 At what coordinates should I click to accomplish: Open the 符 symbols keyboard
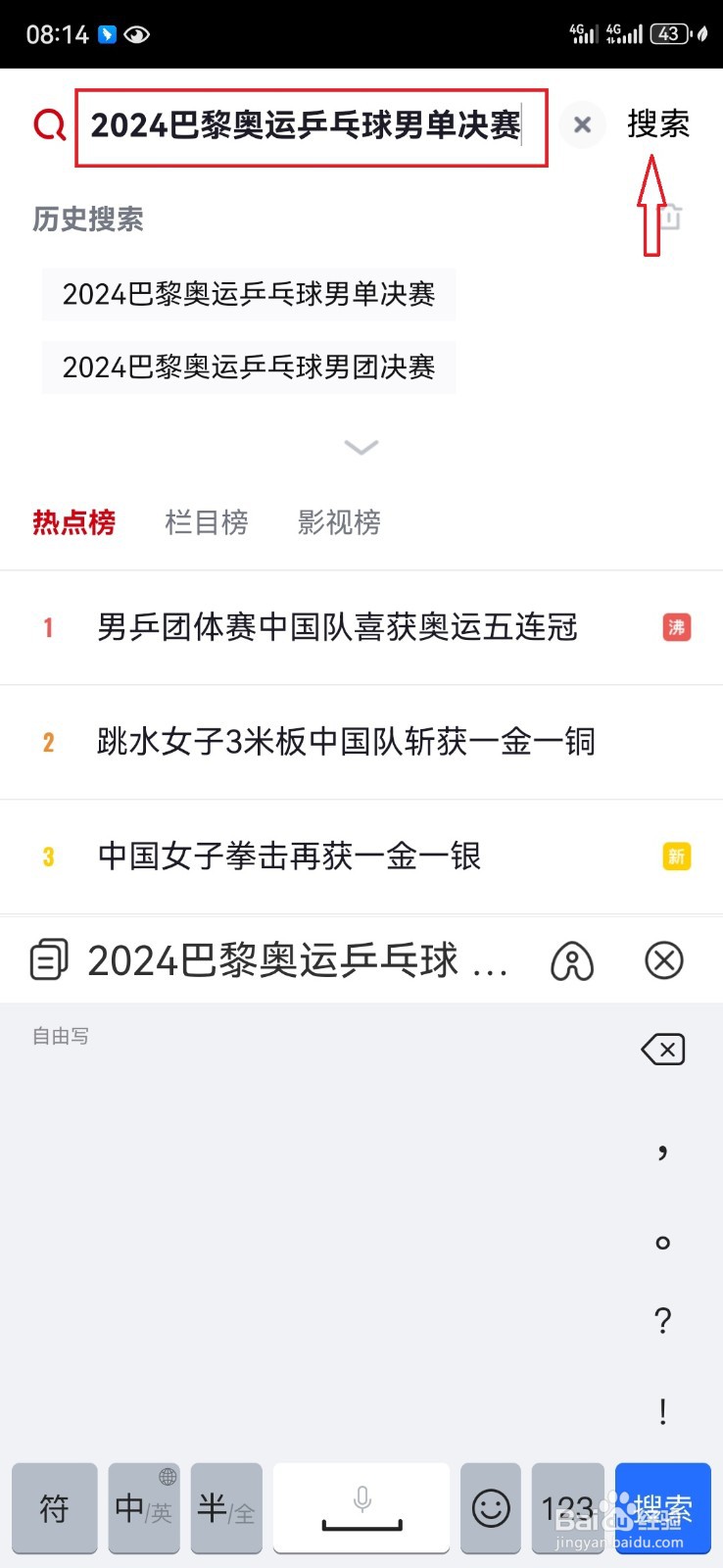click(x=55, y=1508)
